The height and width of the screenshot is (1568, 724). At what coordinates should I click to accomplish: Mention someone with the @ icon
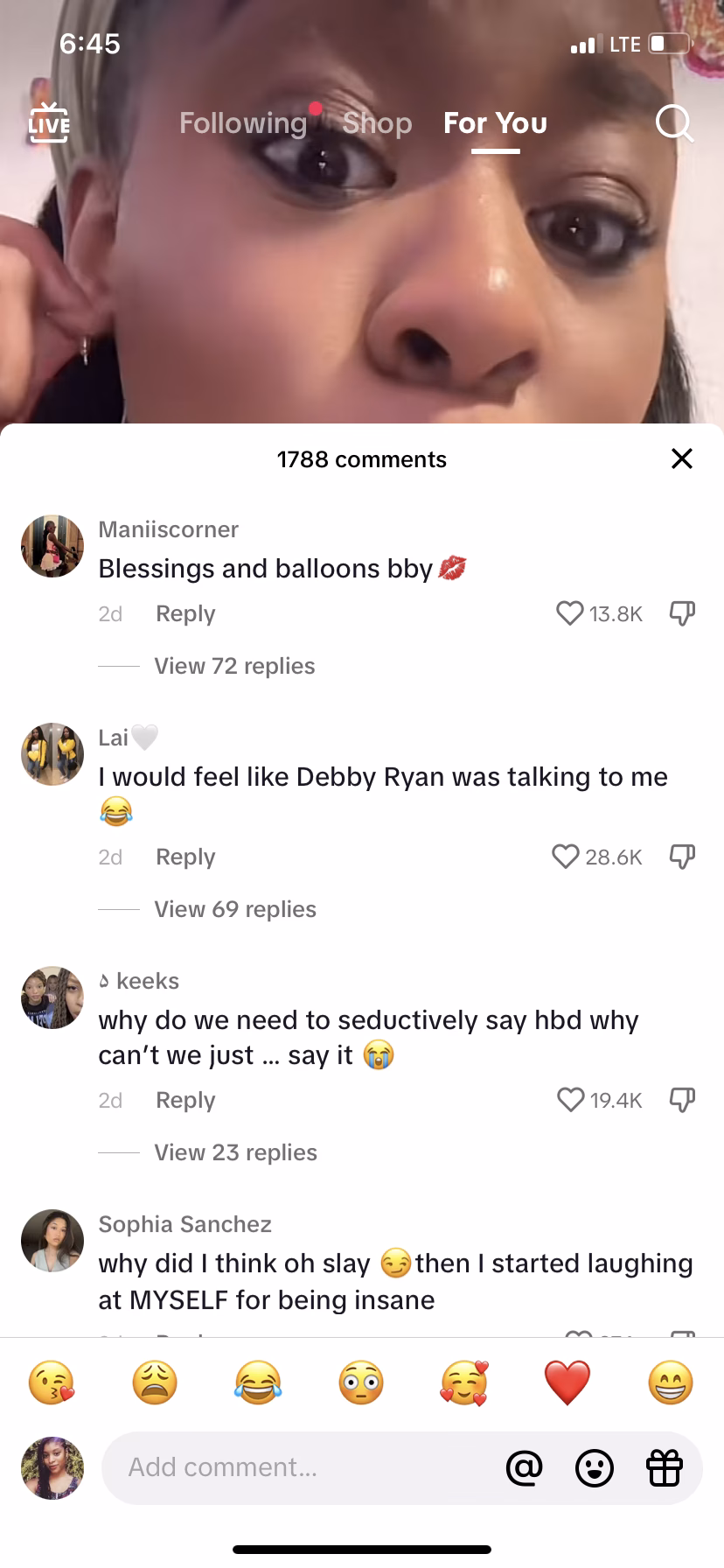tap(525, 1467)
